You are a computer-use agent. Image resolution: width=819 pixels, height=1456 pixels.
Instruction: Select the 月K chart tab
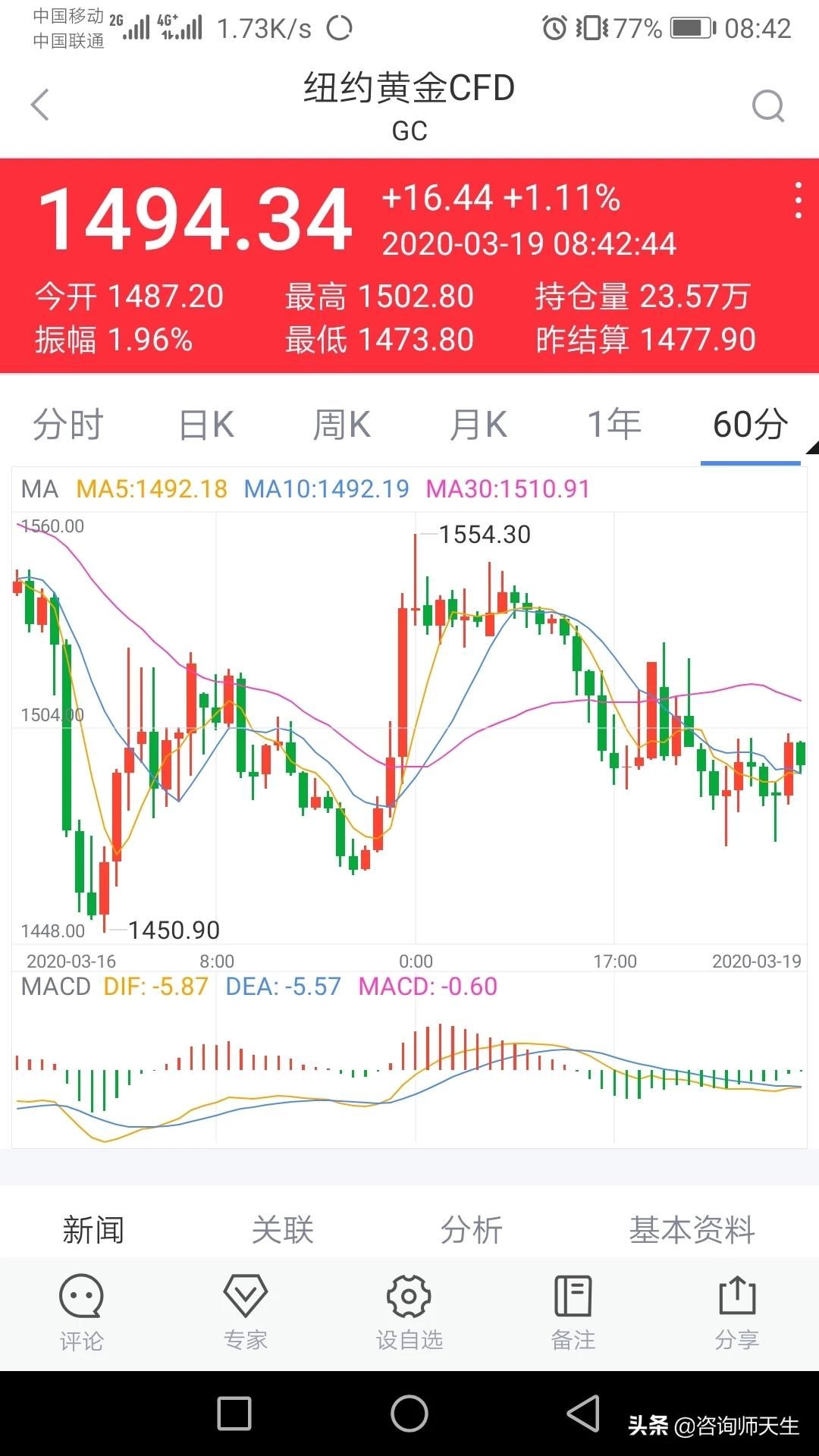click(x=478, y=425)
